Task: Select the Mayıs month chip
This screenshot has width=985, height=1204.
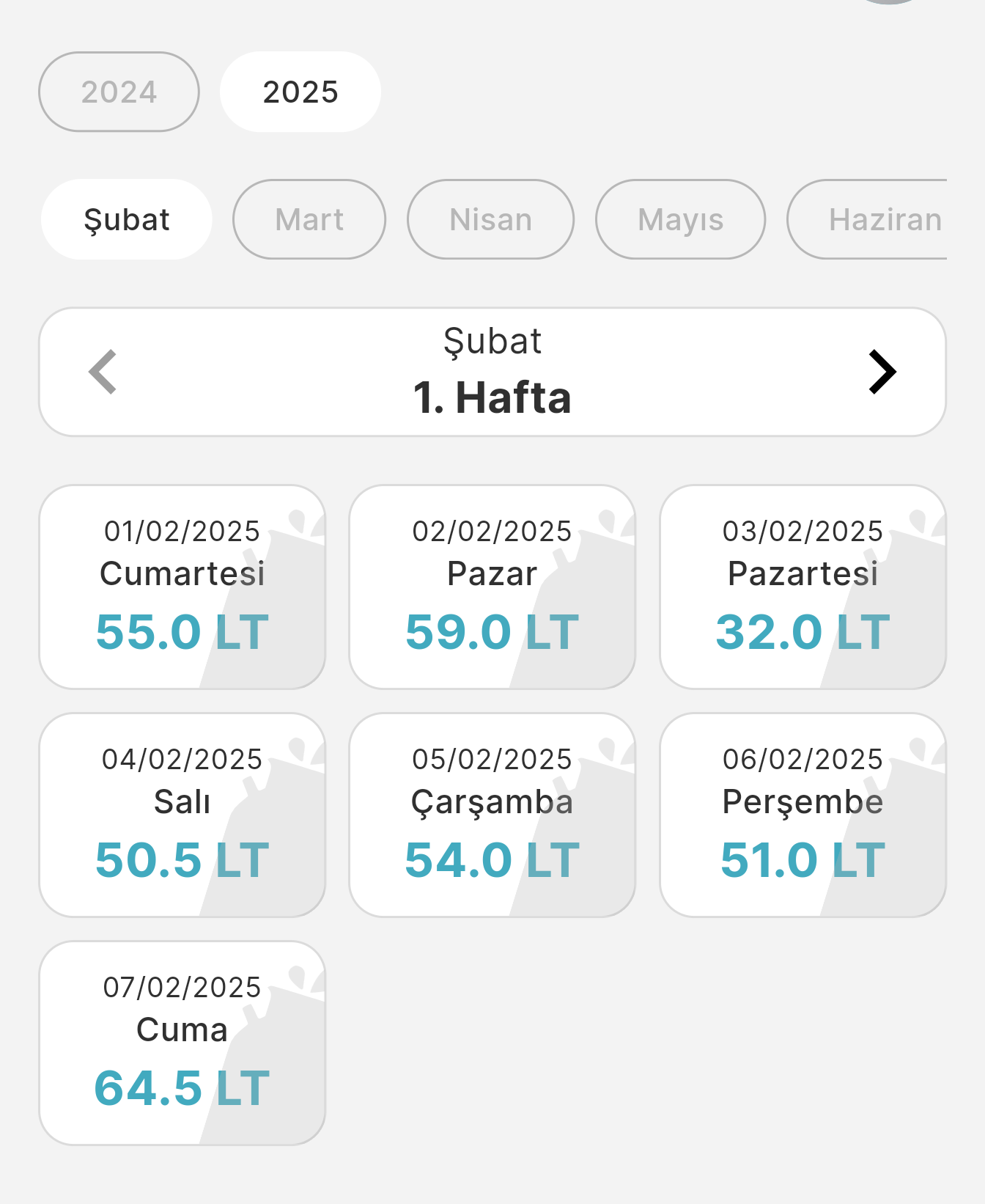Action: (x=680, y=219)
